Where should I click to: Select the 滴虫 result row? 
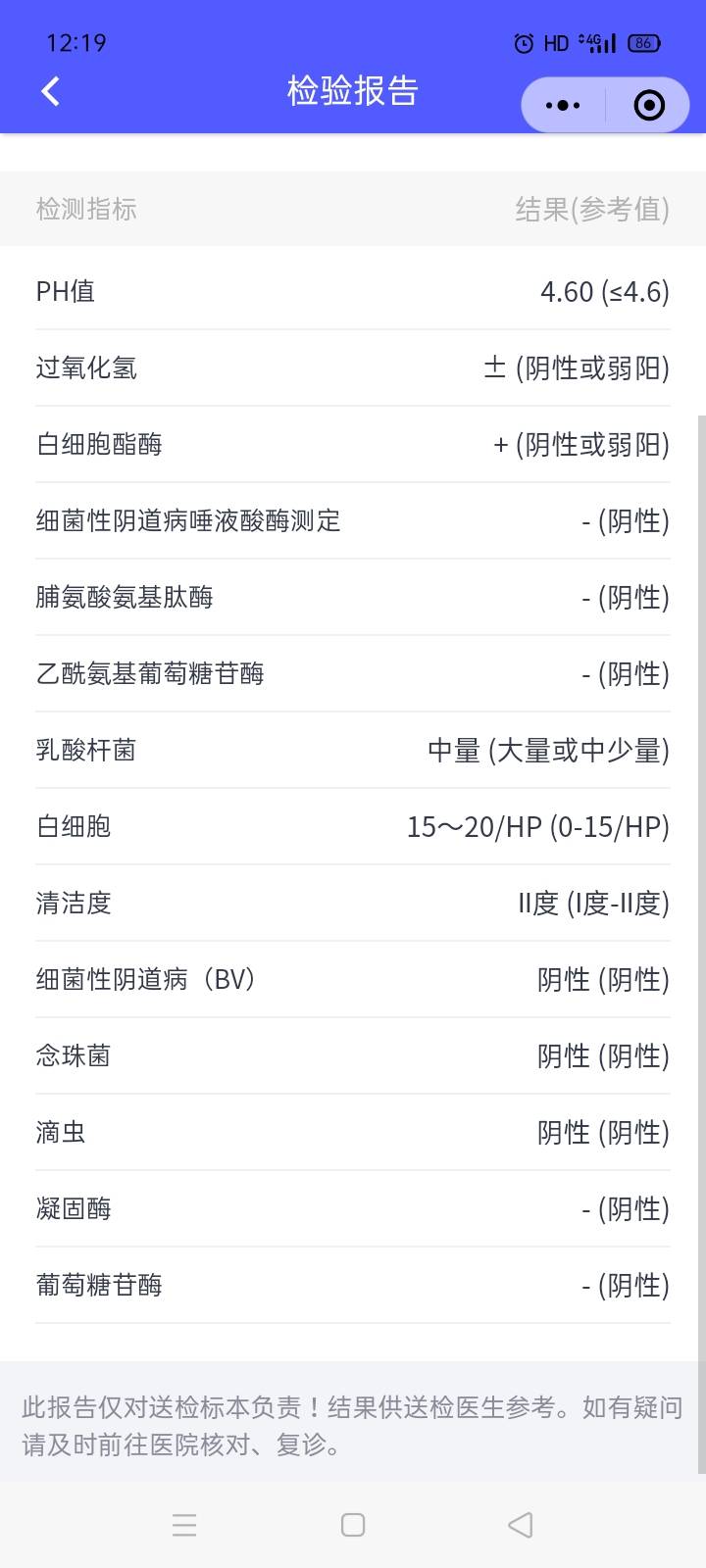pyautogui.click(x=352, y=1132)
